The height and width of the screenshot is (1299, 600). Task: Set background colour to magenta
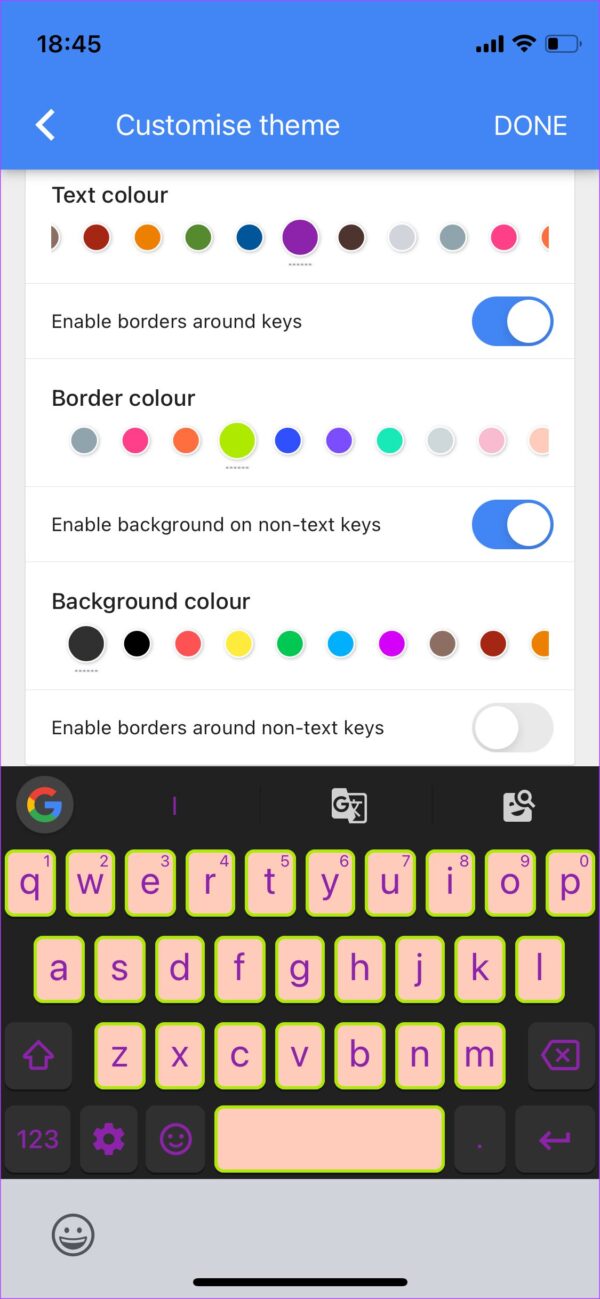coord(391,644)
